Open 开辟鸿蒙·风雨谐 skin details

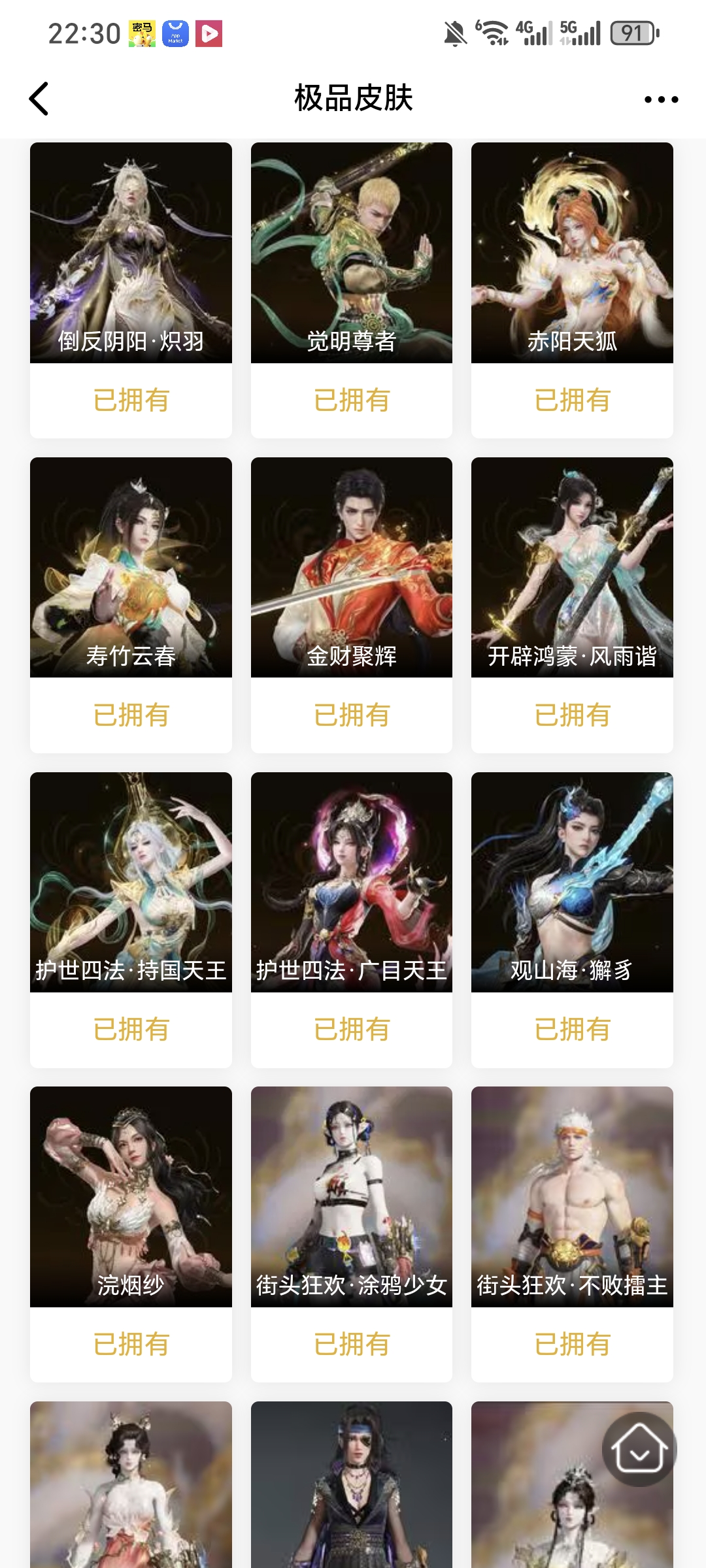point(572,567)
